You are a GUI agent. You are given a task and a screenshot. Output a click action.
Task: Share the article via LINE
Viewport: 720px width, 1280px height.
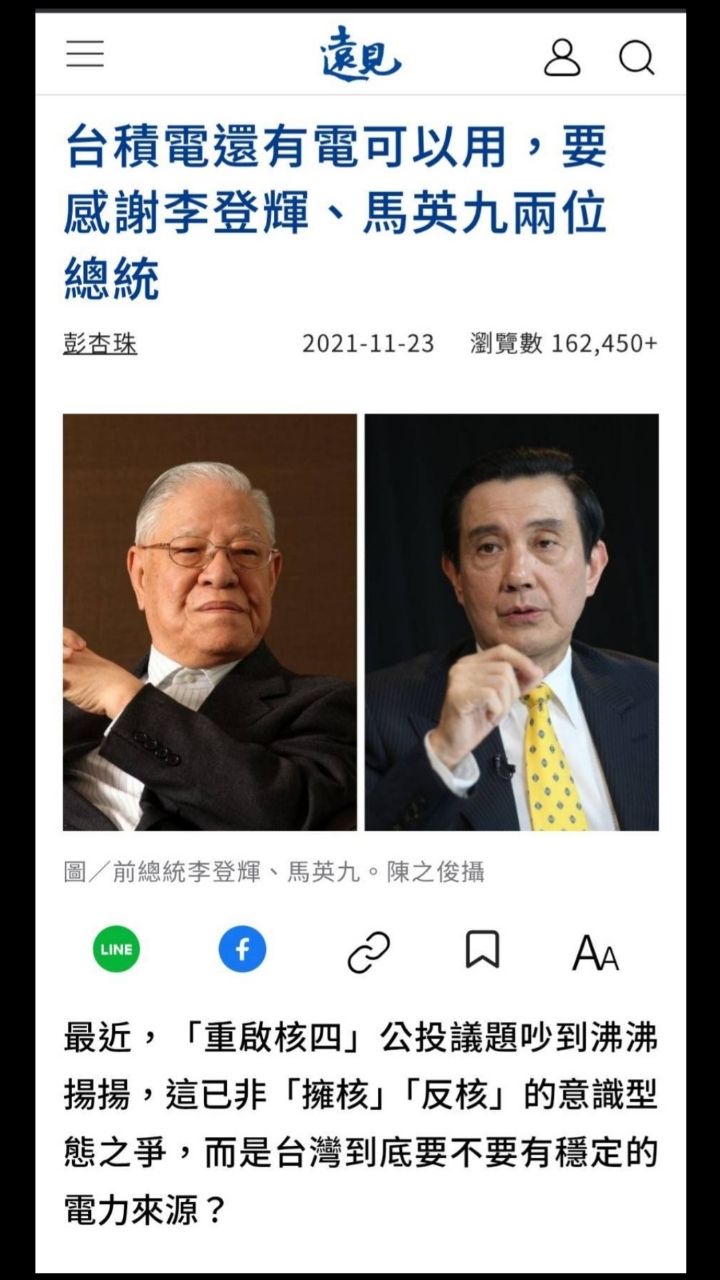[x=117, y=949]
